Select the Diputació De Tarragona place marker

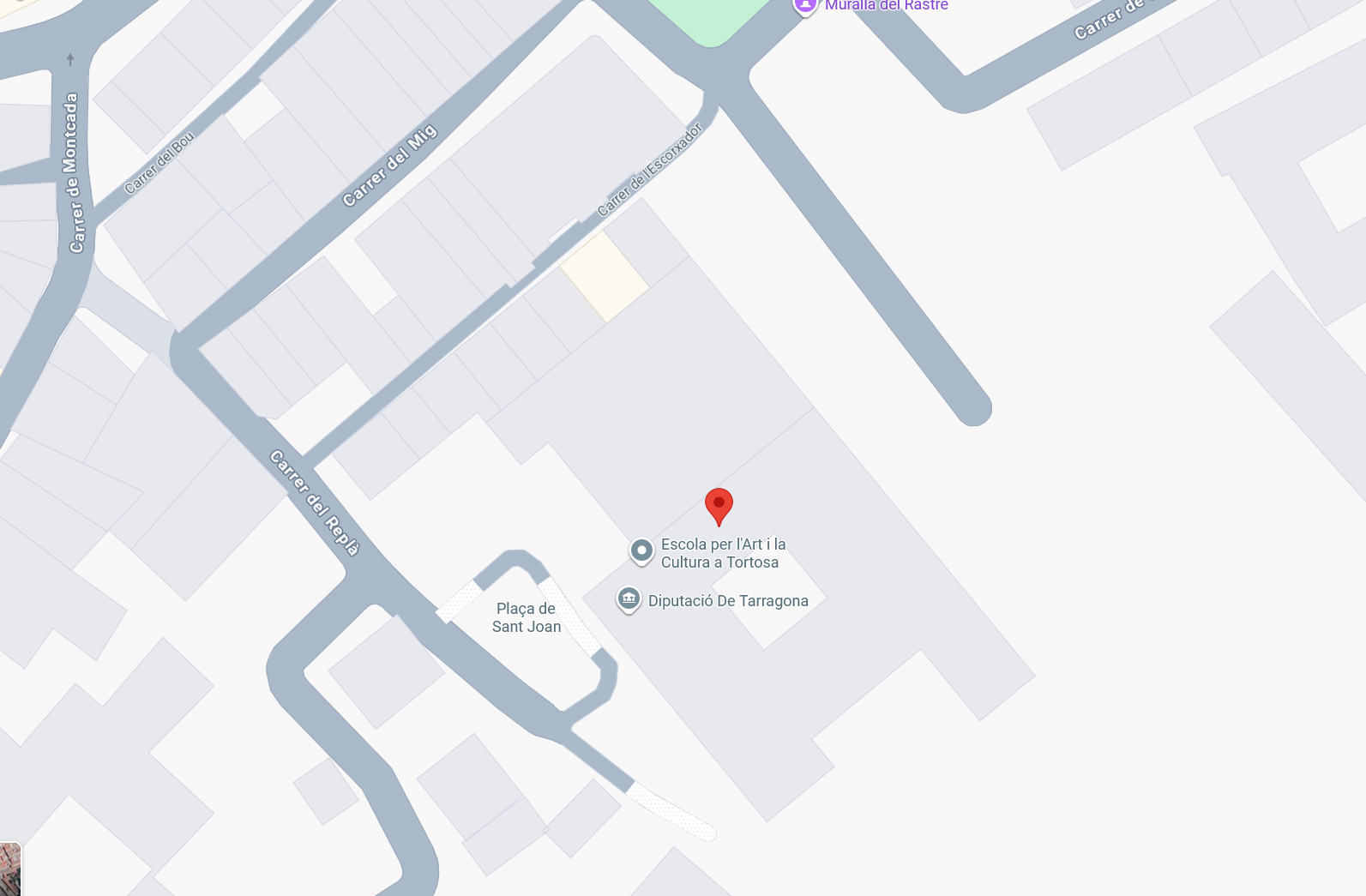coord(629,598)
